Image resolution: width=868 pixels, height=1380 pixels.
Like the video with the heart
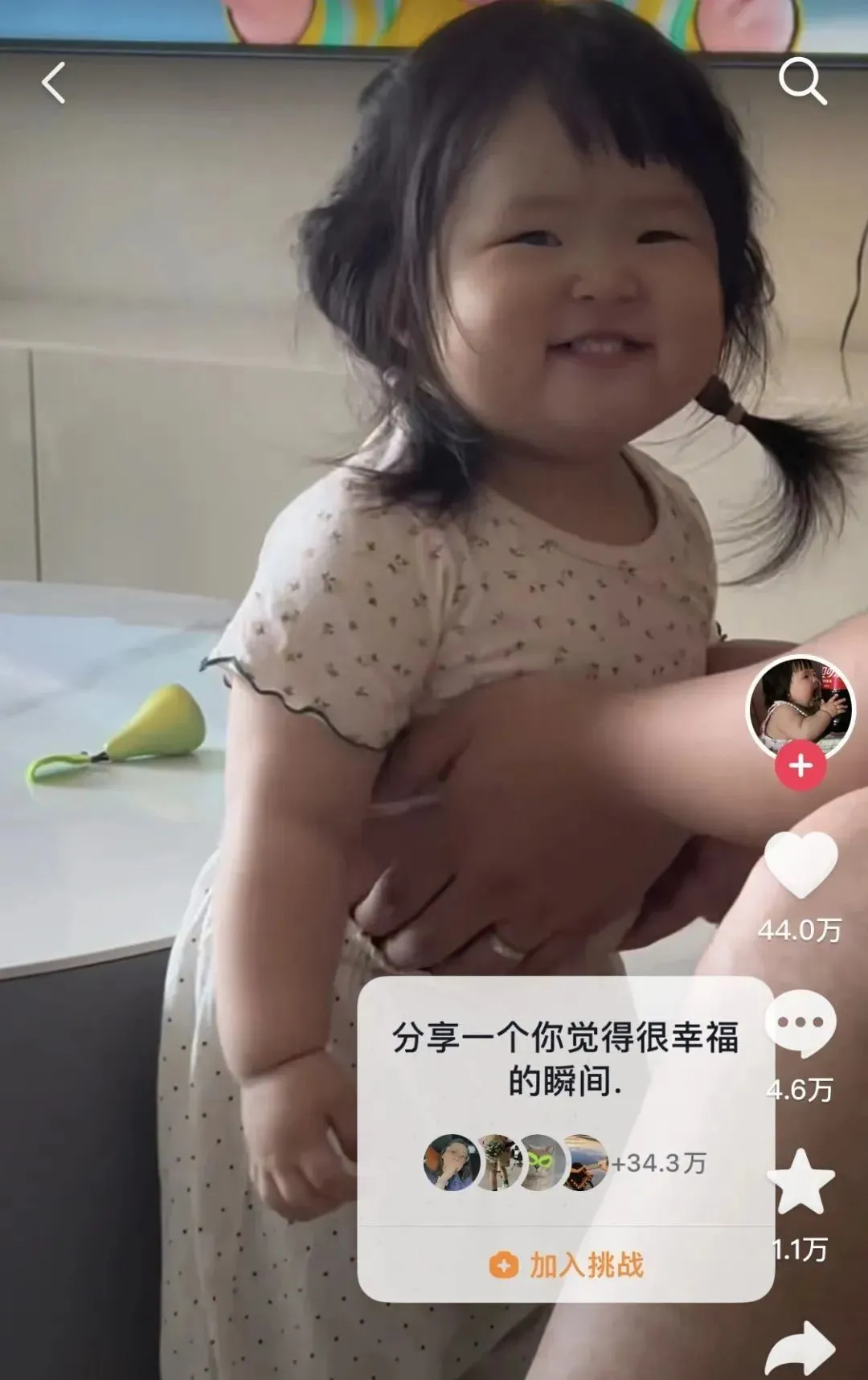800,865
